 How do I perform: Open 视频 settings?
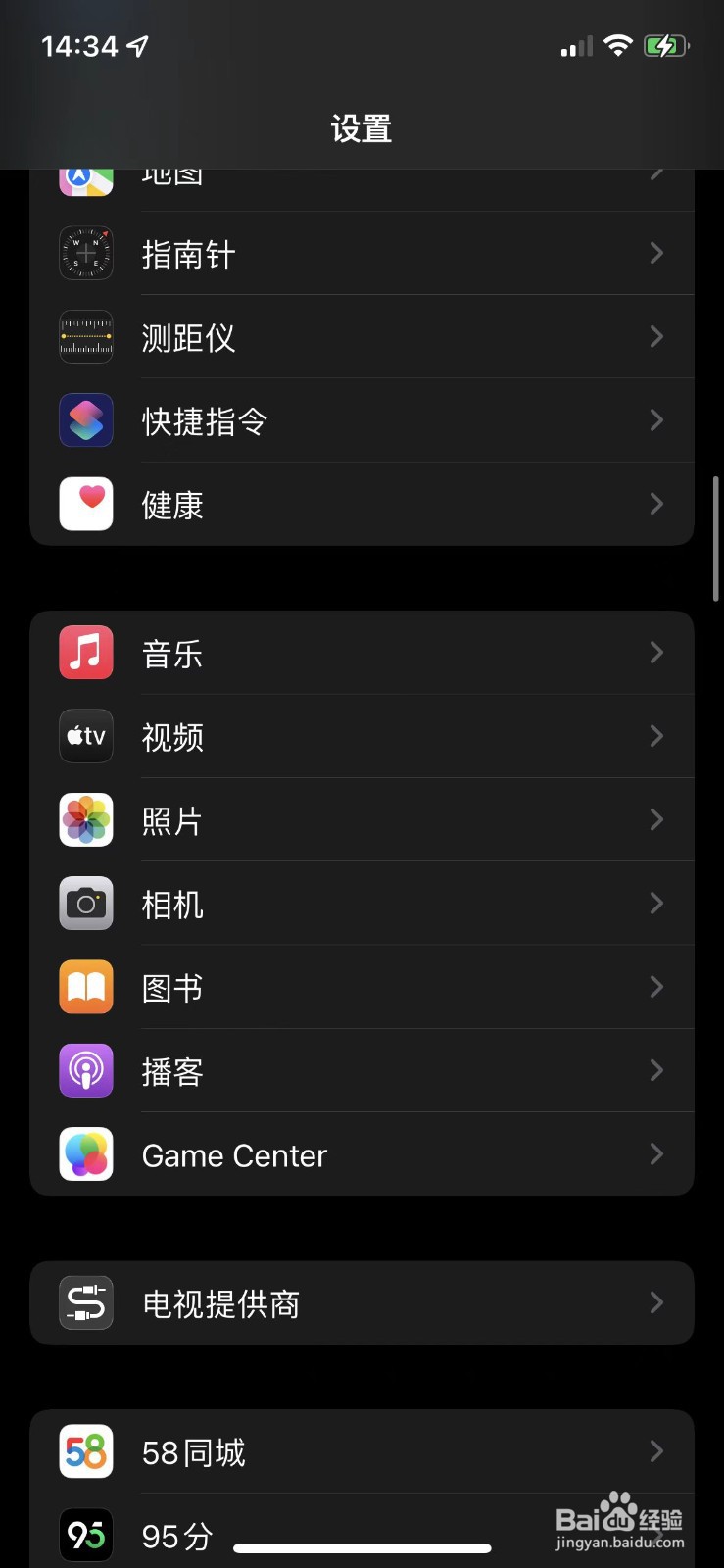click(362, 736)
